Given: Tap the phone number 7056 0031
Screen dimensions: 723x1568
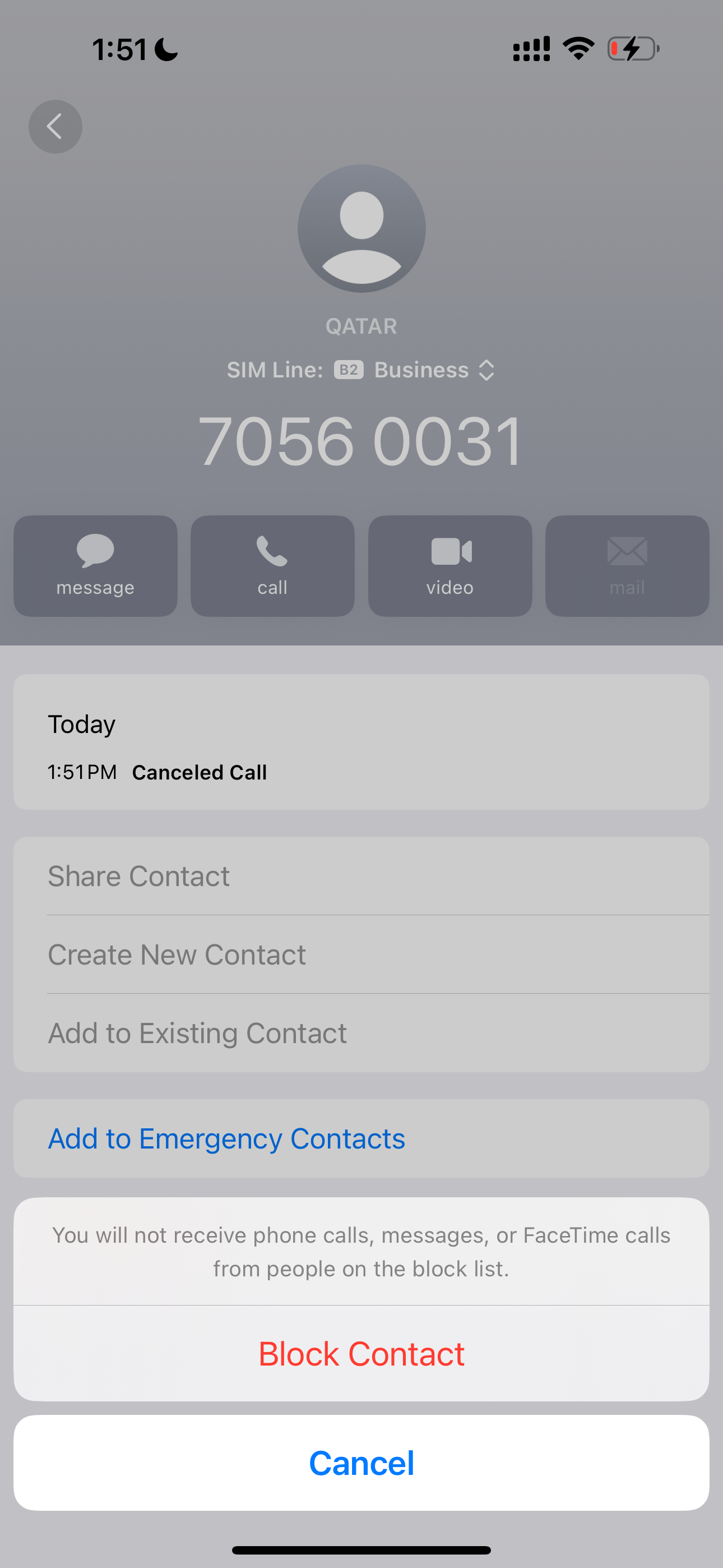Looking at the screenshot, I should (x=361, y=440).
